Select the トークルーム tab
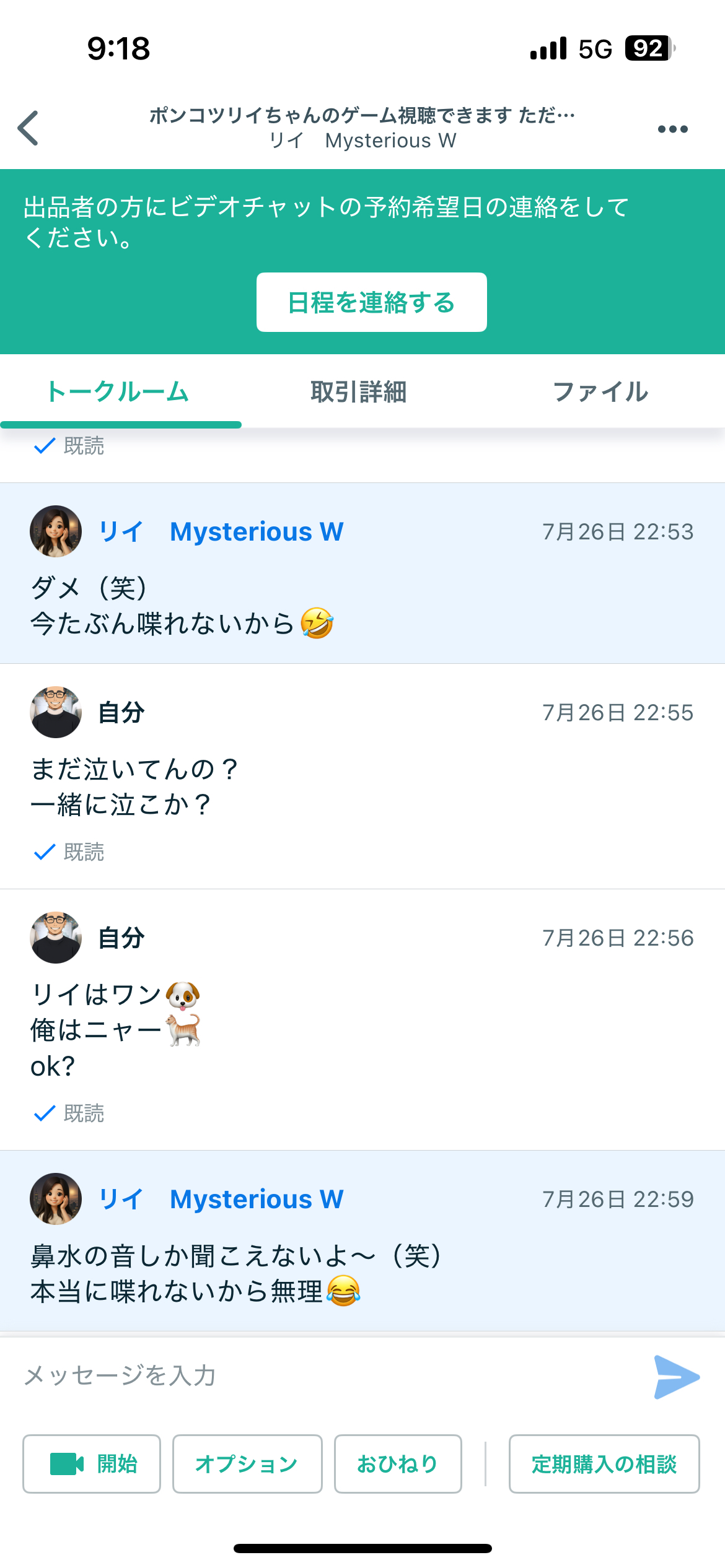The image size is (725, 1568). [118, 392]
